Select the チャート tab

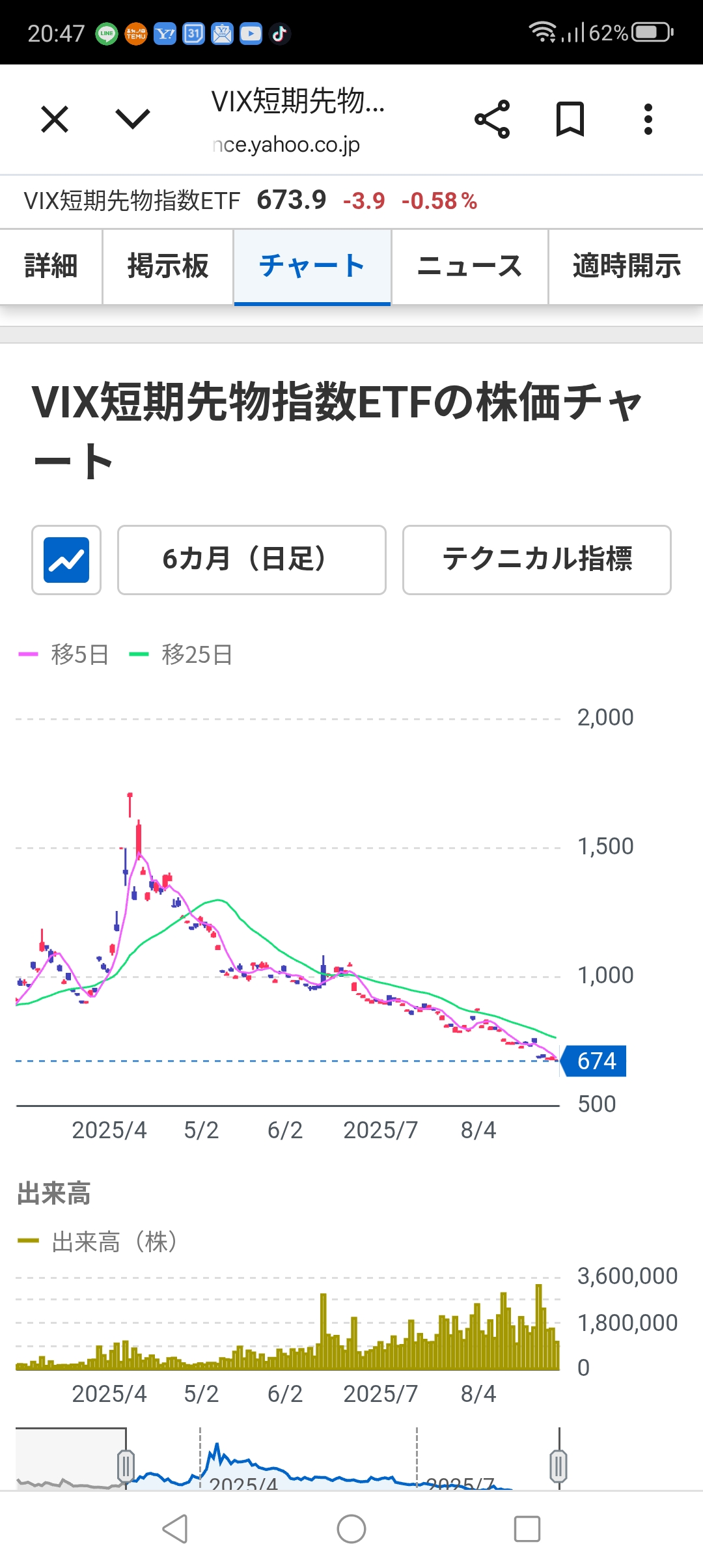[x=312, y=266]
